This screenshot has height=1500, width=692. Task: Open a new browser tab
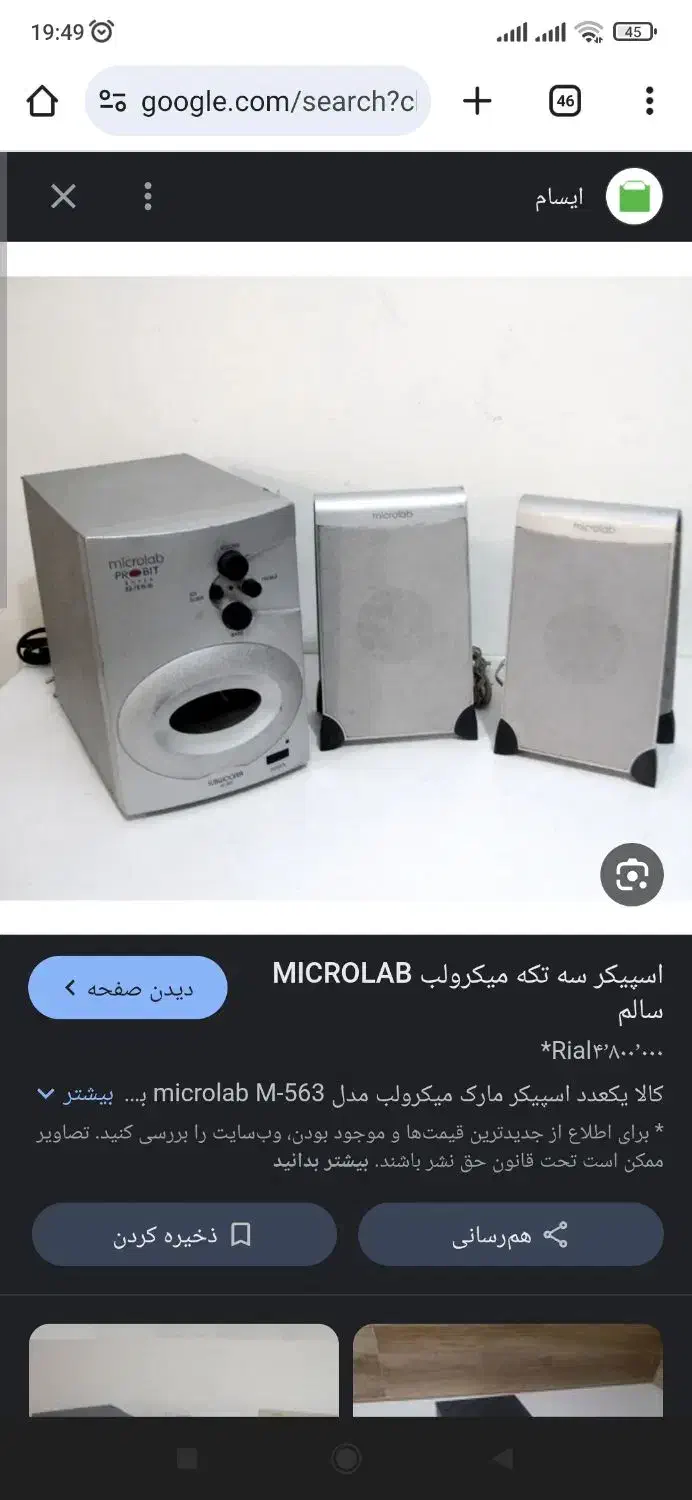coord(477,101)
